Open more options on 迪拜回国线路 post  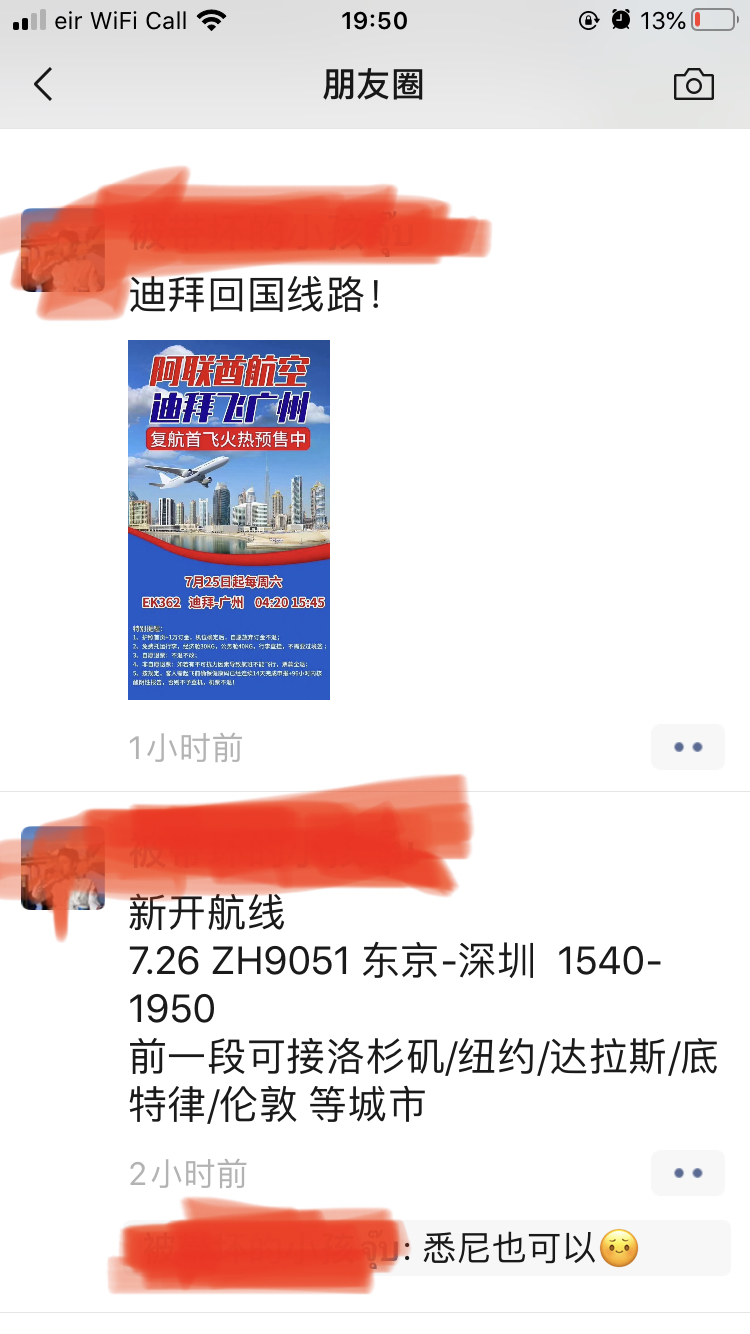click(688, 747)
